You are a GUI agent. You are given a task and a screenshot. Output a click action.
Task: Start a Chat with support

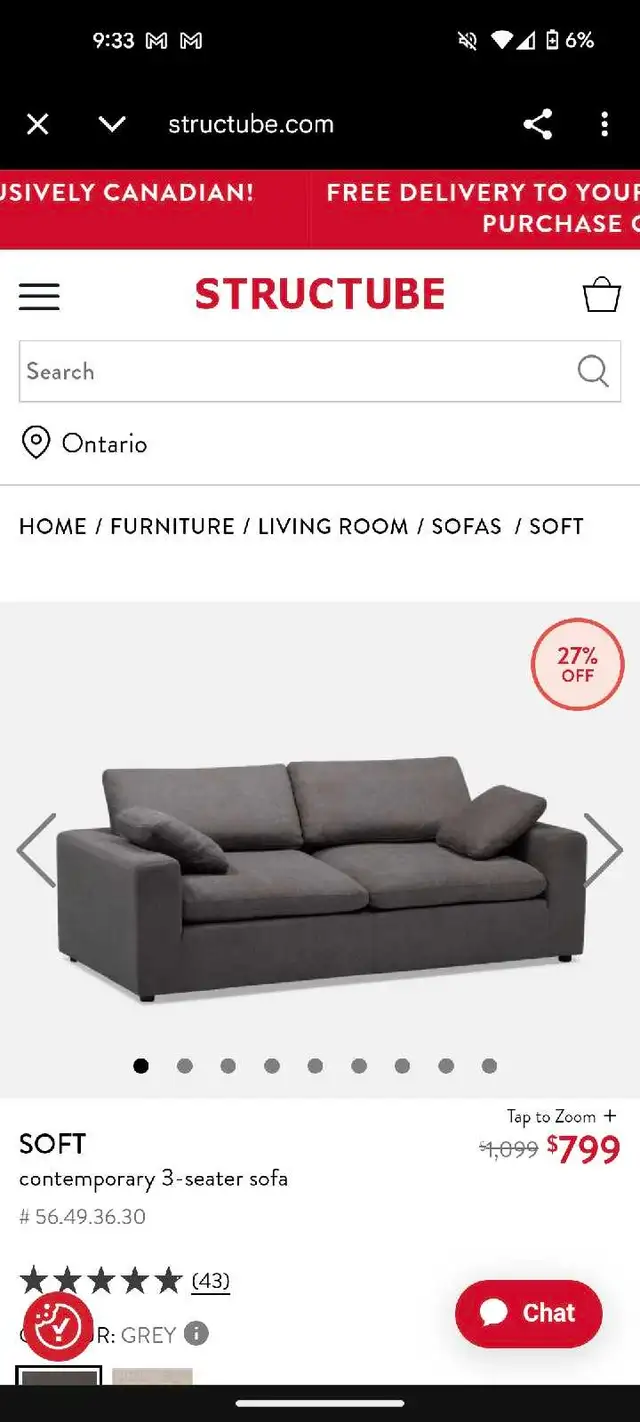pyautogui.click(x=529, y=1313)
